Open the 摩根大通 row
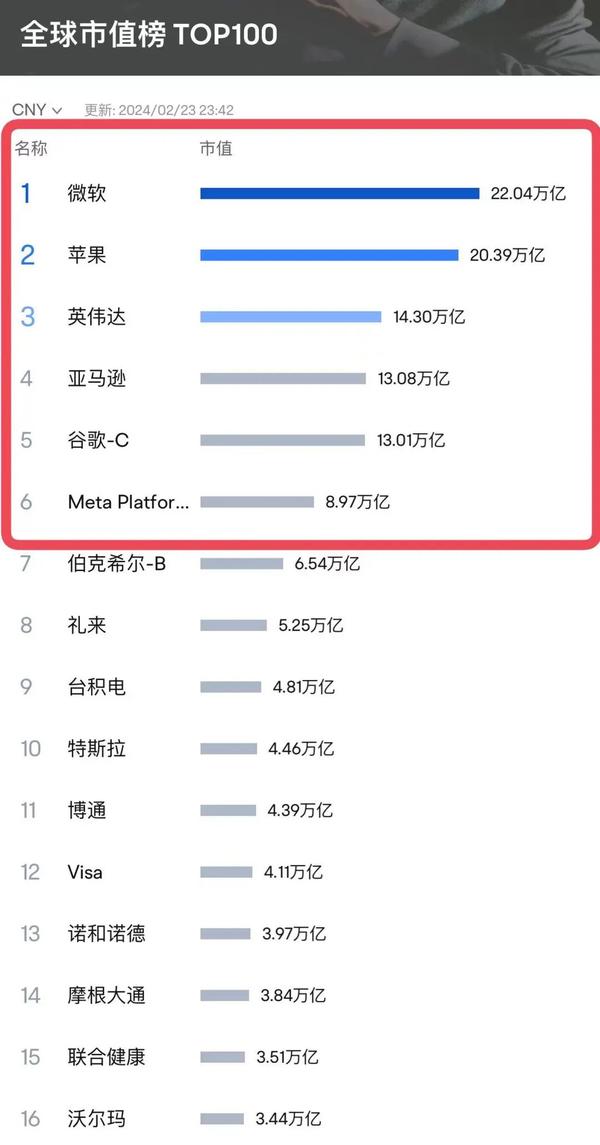600x1145 pixels. tap(106, 995)
